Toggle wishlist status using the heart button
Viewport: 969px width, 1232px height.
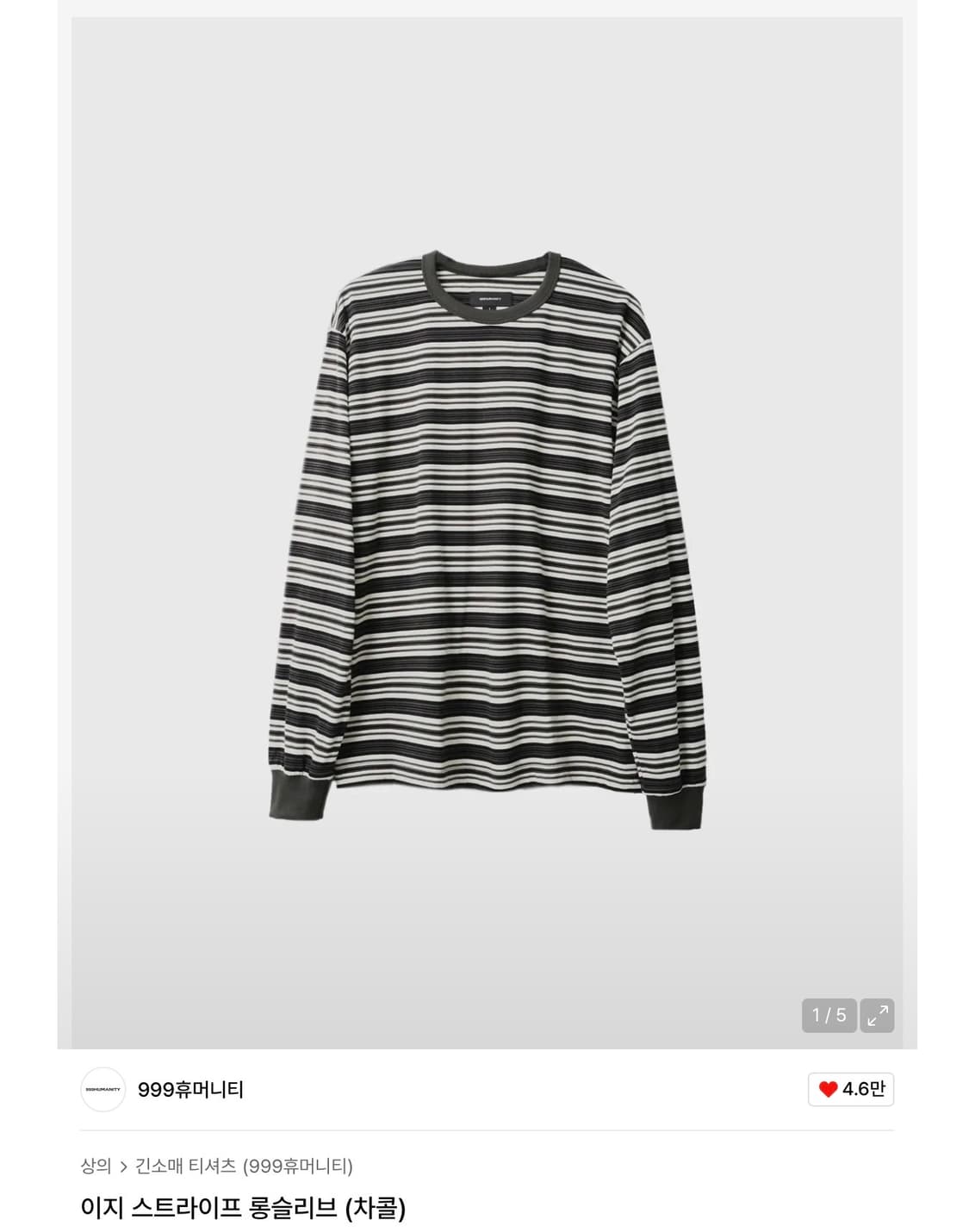click(849, 1090)
